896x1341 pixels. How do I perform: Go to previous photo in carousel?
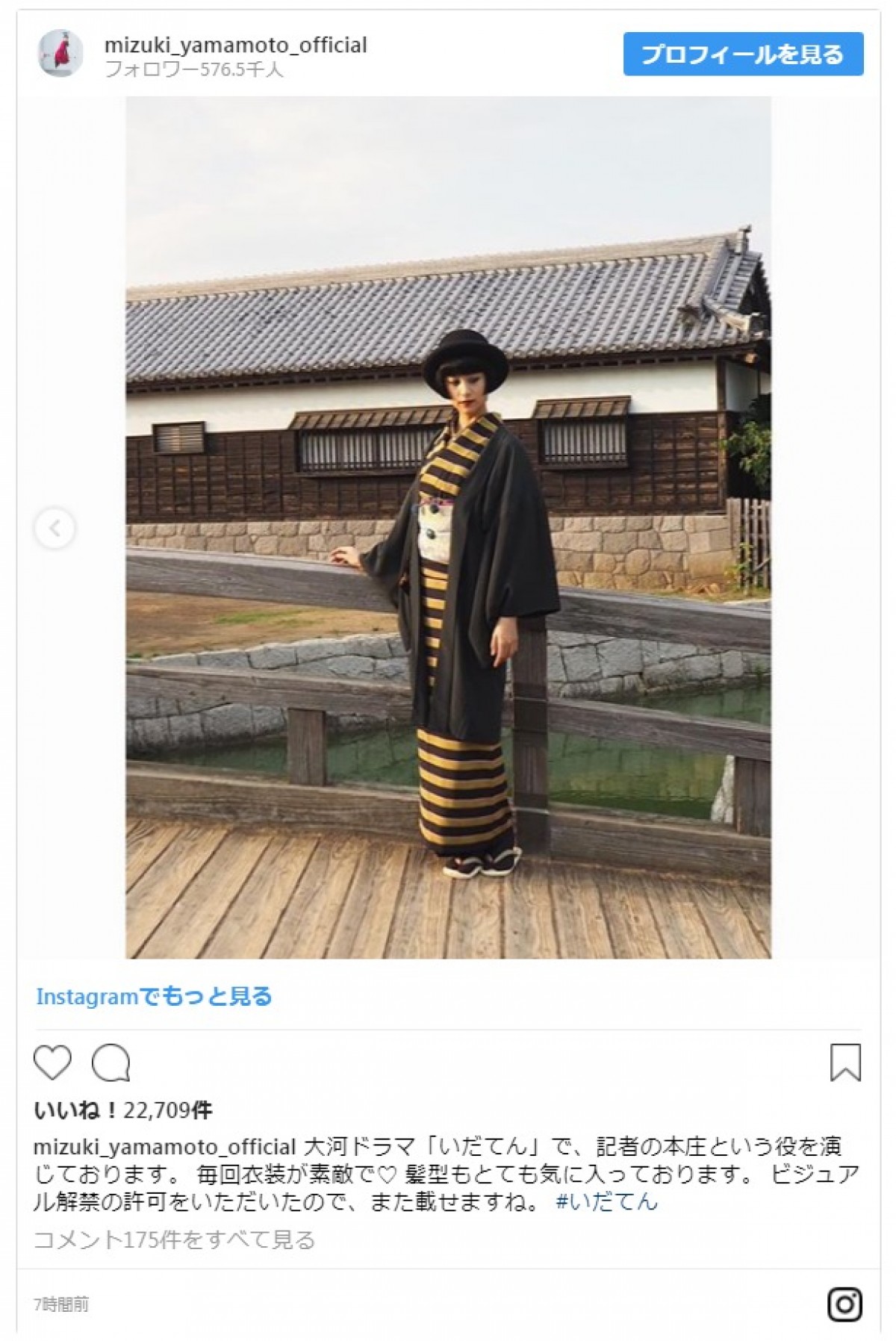click(x=55, y=529)
